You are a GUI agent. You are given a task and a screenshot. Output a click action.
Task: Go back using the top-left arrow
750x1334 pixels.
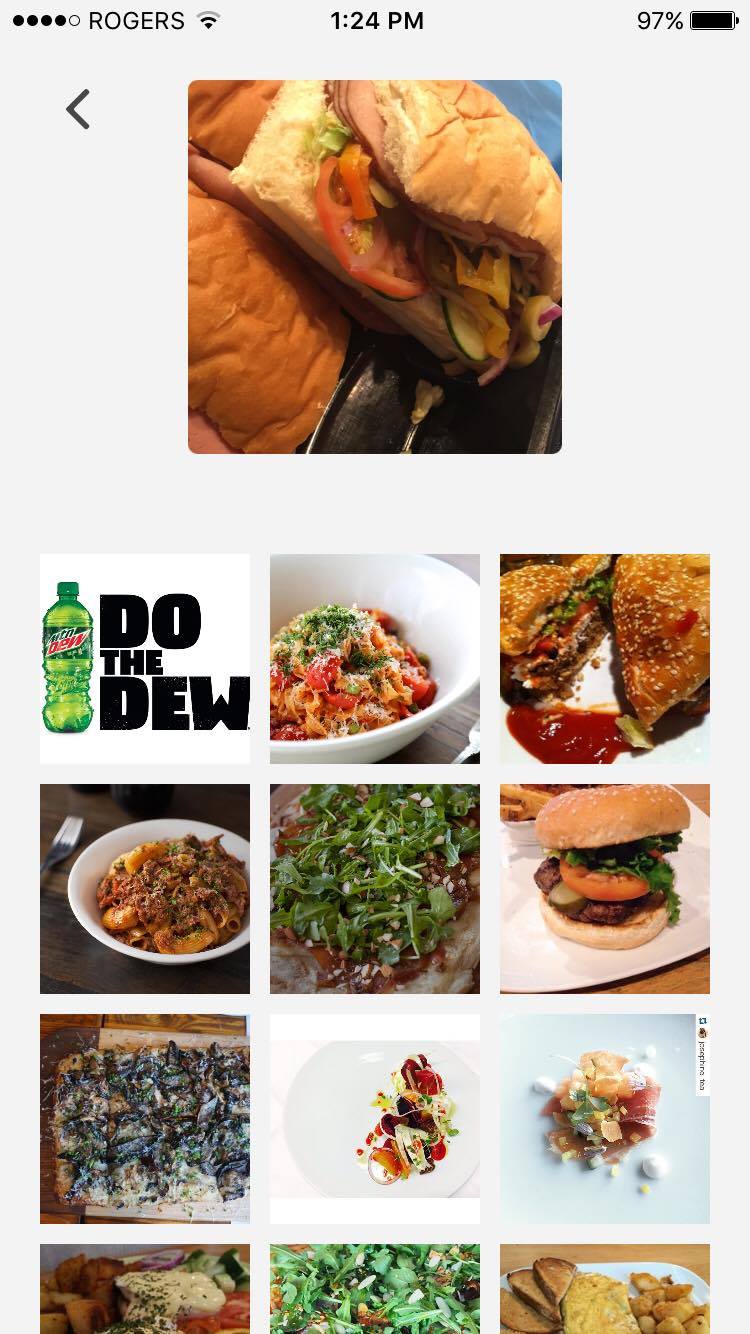[78, 109]
